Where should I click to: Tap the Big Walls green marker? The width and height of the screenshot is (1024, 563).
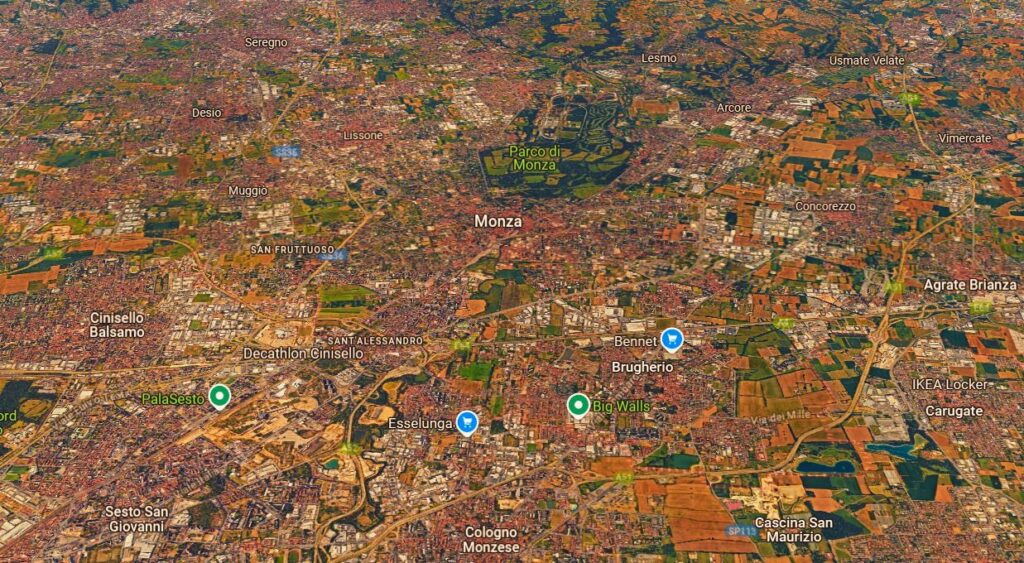pyautogui.click(x=578, y=404)
